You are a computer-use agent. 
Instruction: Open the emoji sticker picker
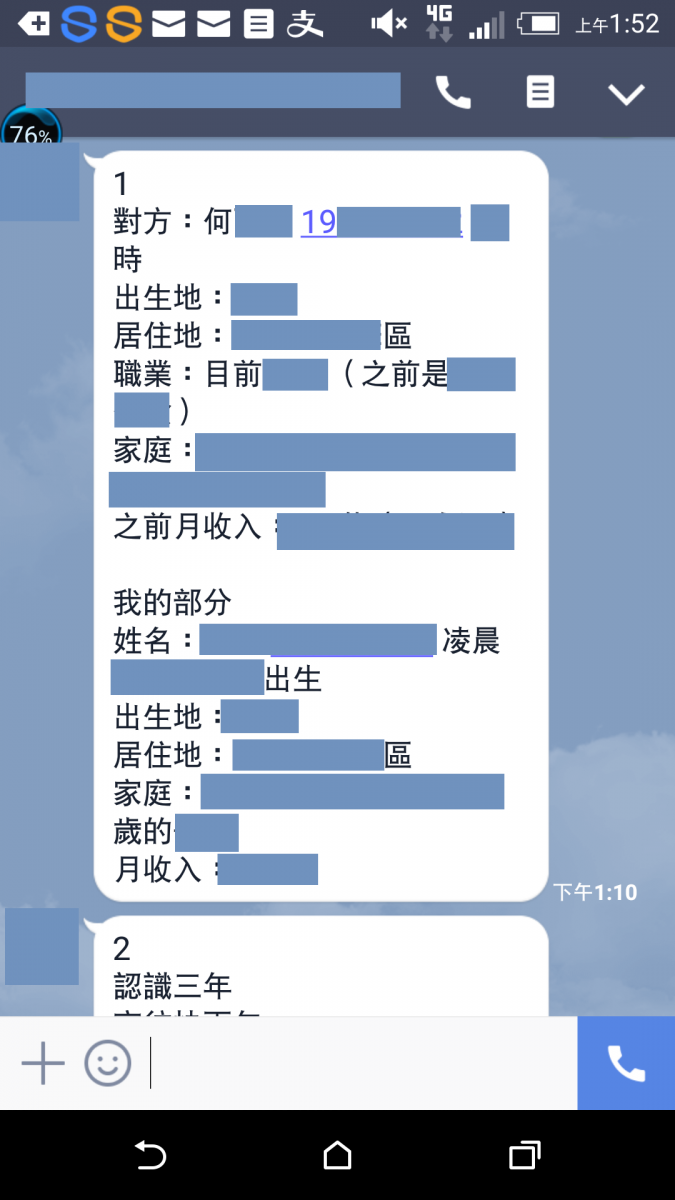108,1063
